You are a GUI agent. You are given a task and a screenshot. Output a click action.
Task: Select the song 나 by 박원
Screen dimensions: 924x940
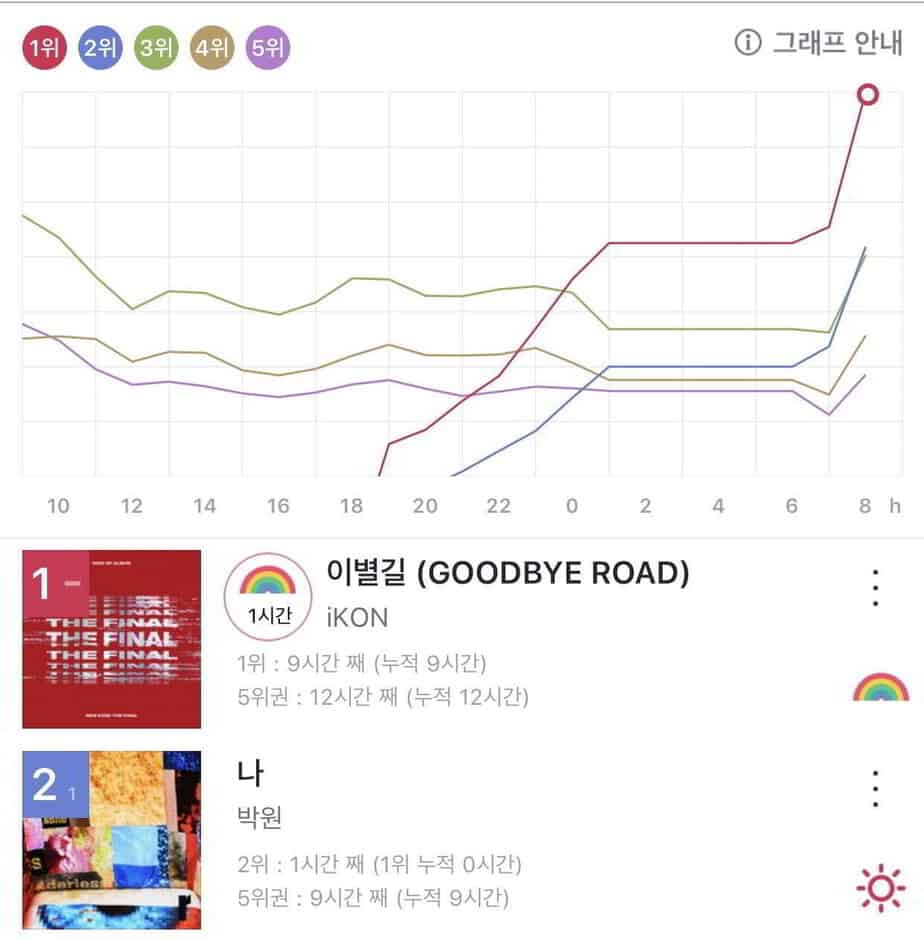pos(251,773)
